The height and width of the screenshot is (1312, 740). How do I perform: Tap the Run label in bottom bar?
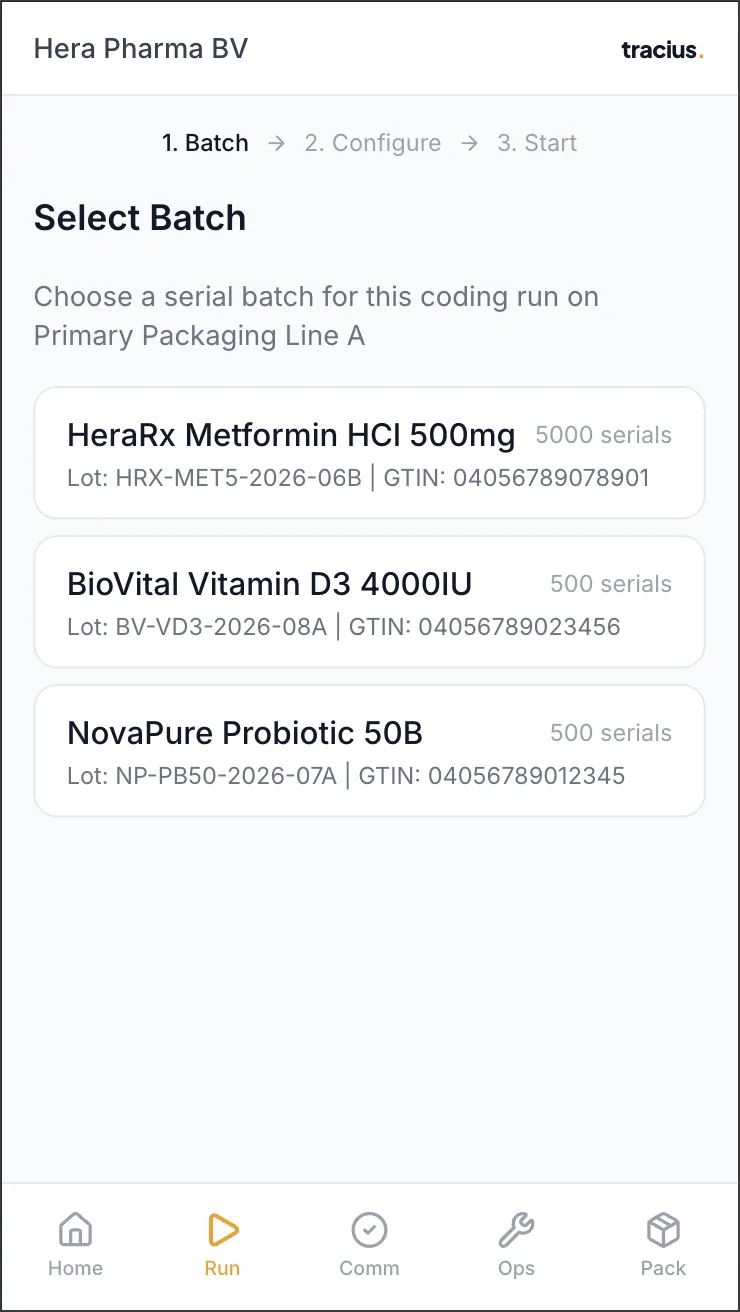[x=222, y=1268]
